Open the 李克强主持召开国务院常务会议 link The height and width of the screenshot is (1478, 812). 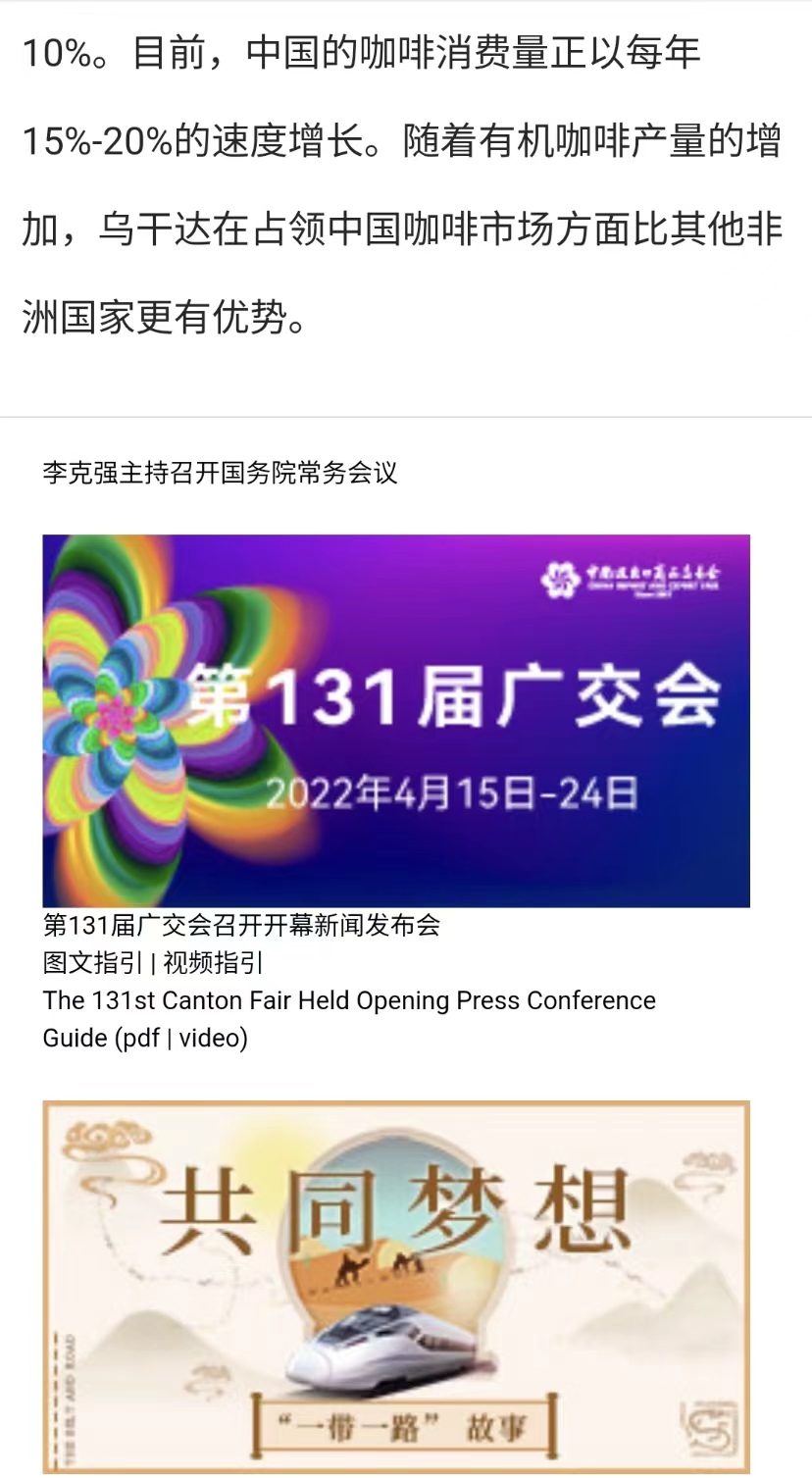[220, 473]
